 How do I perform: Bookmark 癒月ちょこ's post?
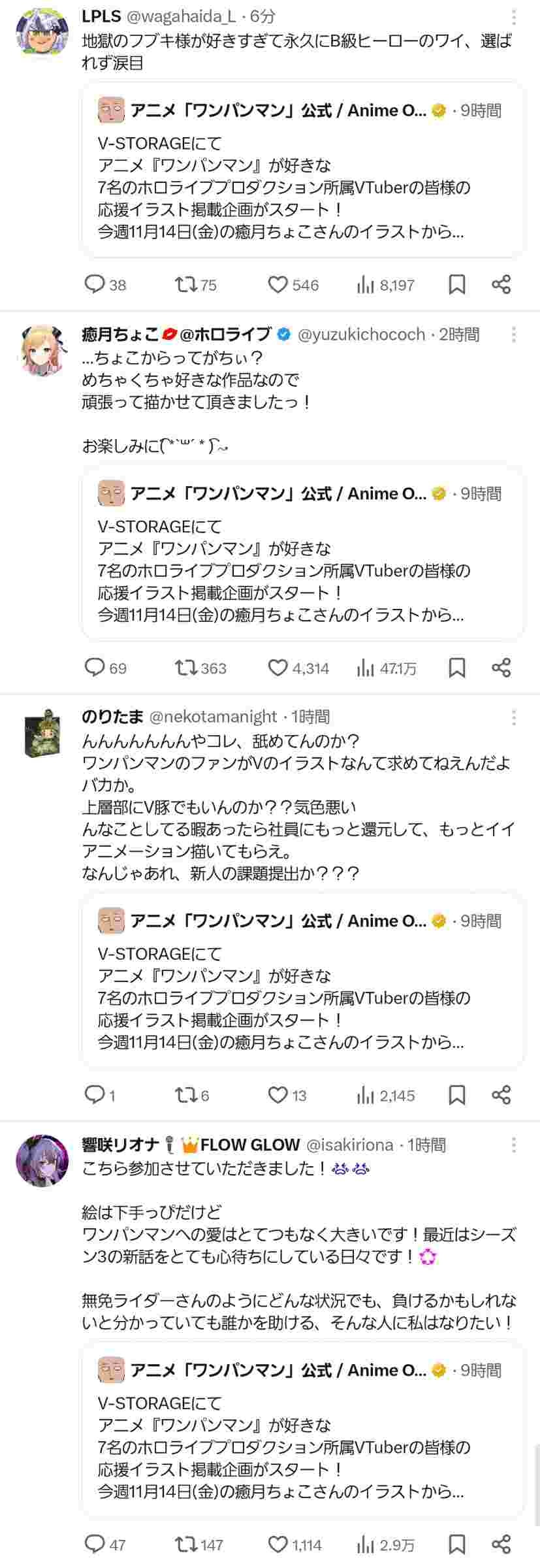tap(457, 668)
